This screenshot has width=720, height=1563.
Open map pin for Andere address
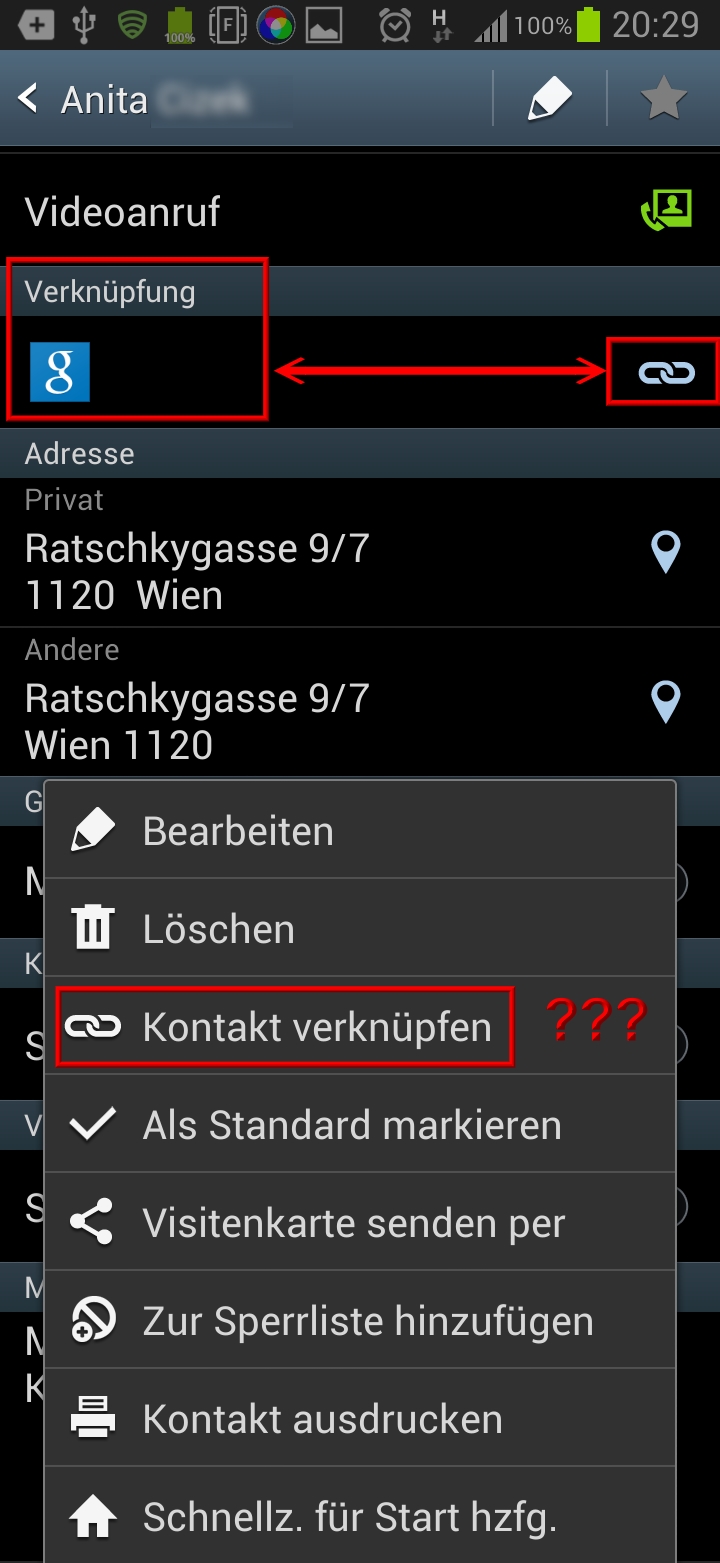tap(665, 702)
